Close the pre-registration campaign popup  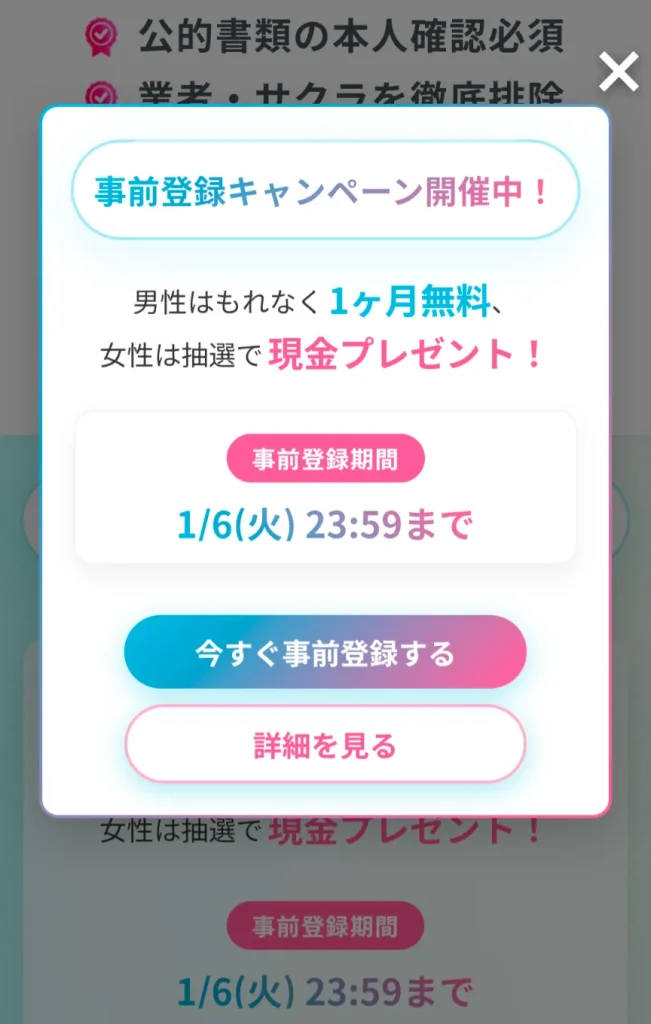pyautogui.click(x=618, y=72)
